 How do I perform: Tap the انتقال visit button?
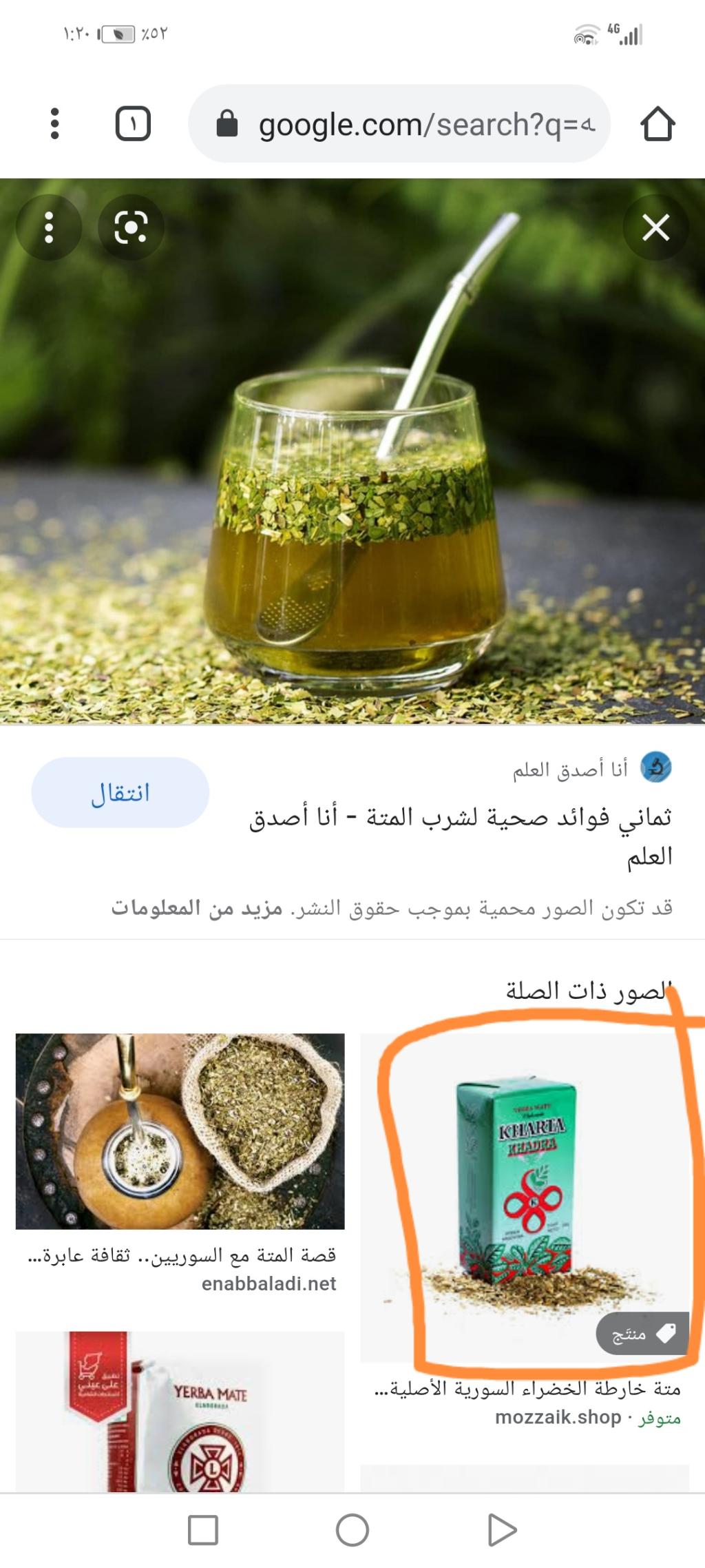pos(120,793)
